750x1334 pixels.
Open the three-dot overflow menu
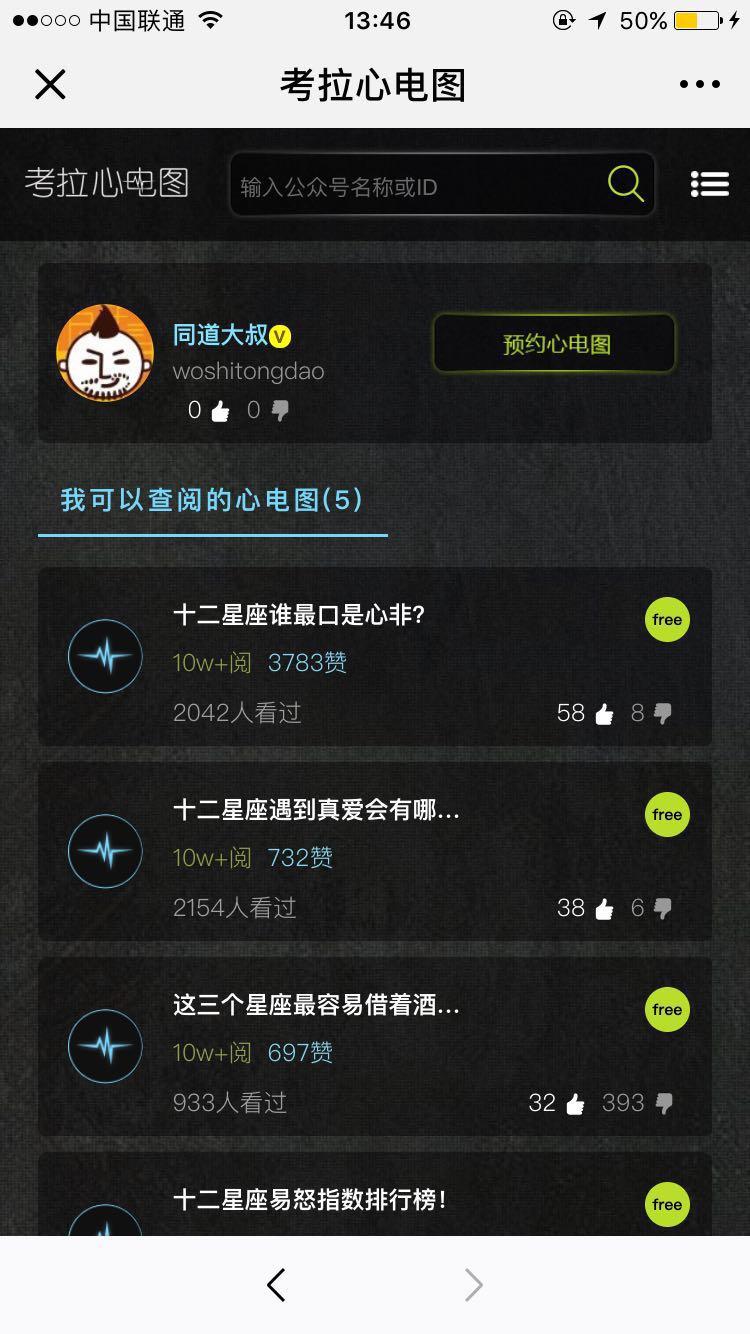699,85
